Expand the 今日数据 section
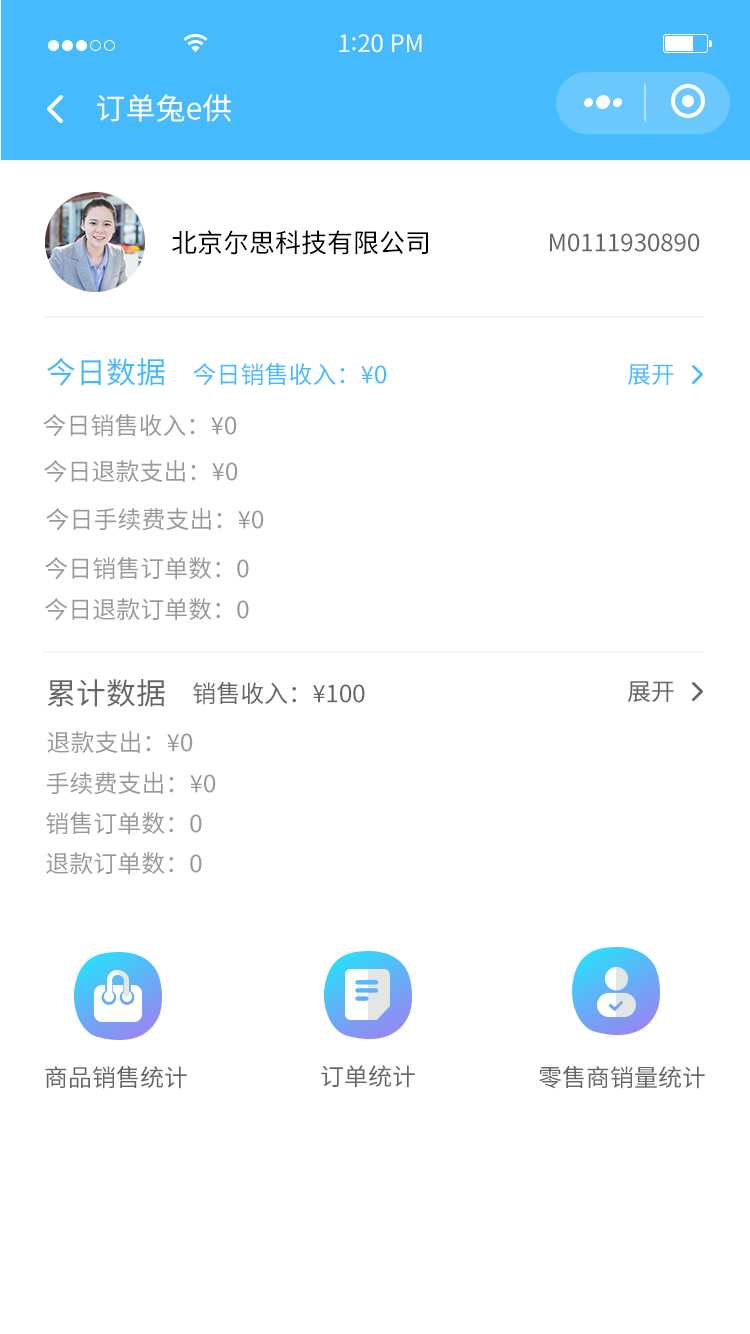The height and width of the screenshot is (1334, 750). pos(665,375)
